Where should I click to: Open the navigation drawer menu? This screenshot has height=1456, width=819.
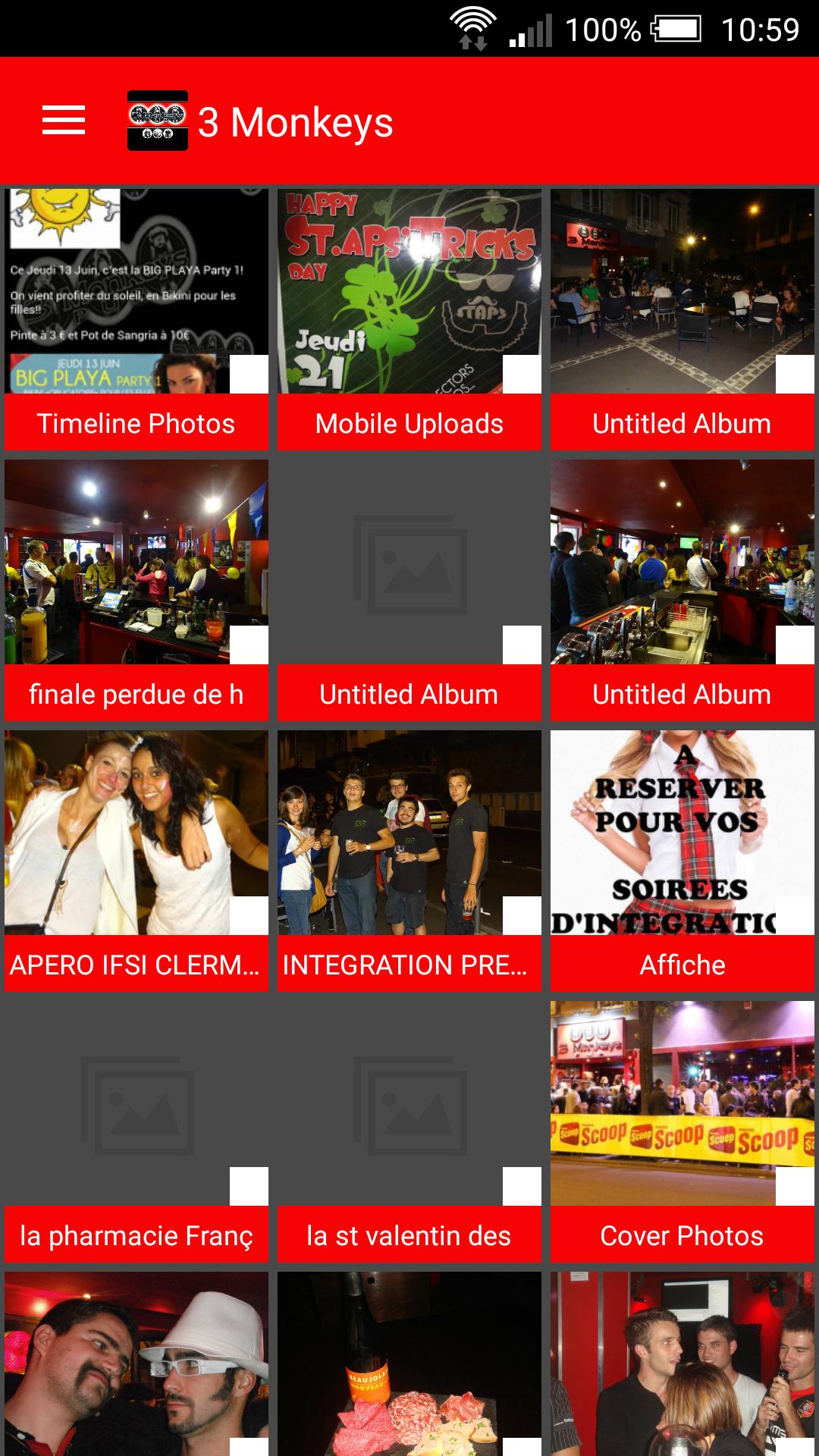coord(64,121)
